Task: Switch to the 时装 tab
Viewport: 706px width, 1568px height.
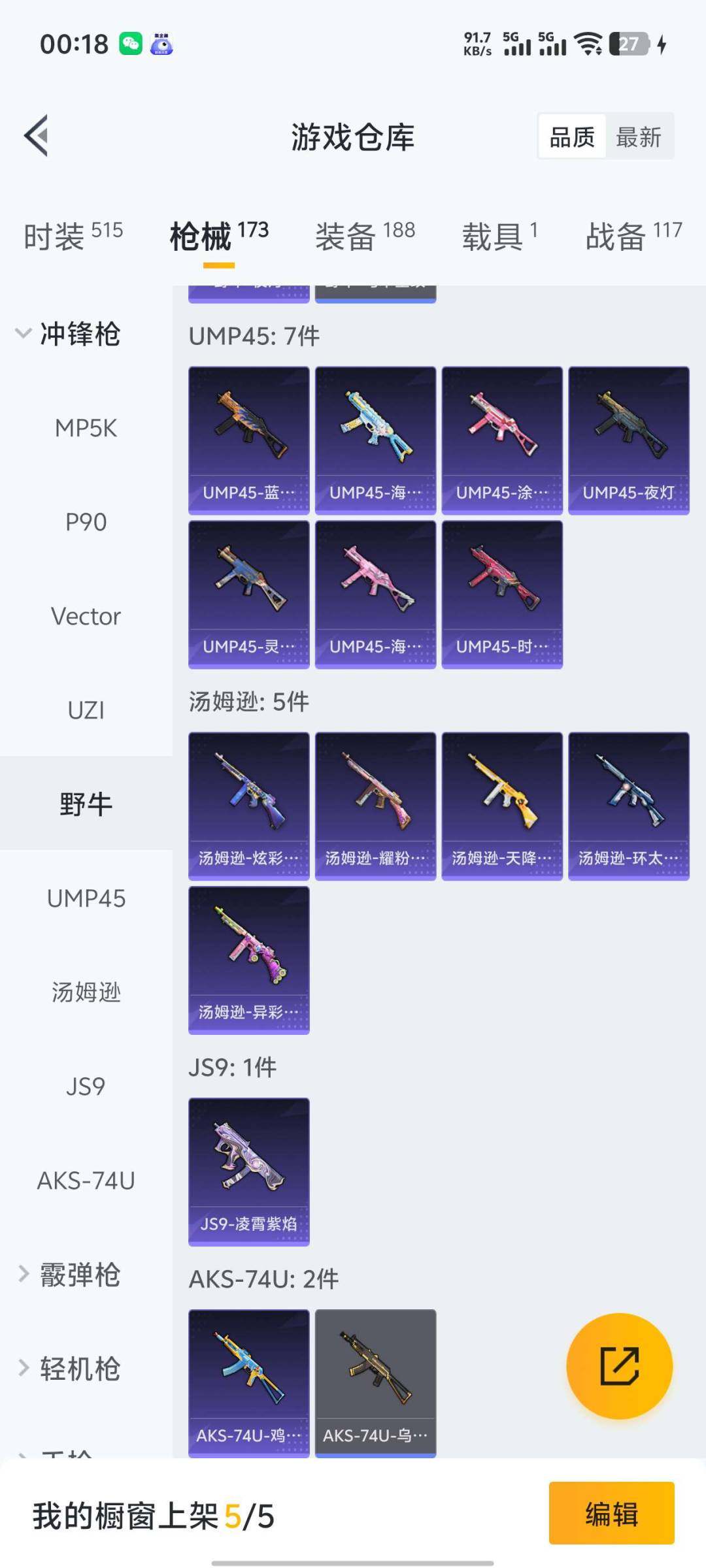Action: [x=73, y=235]
